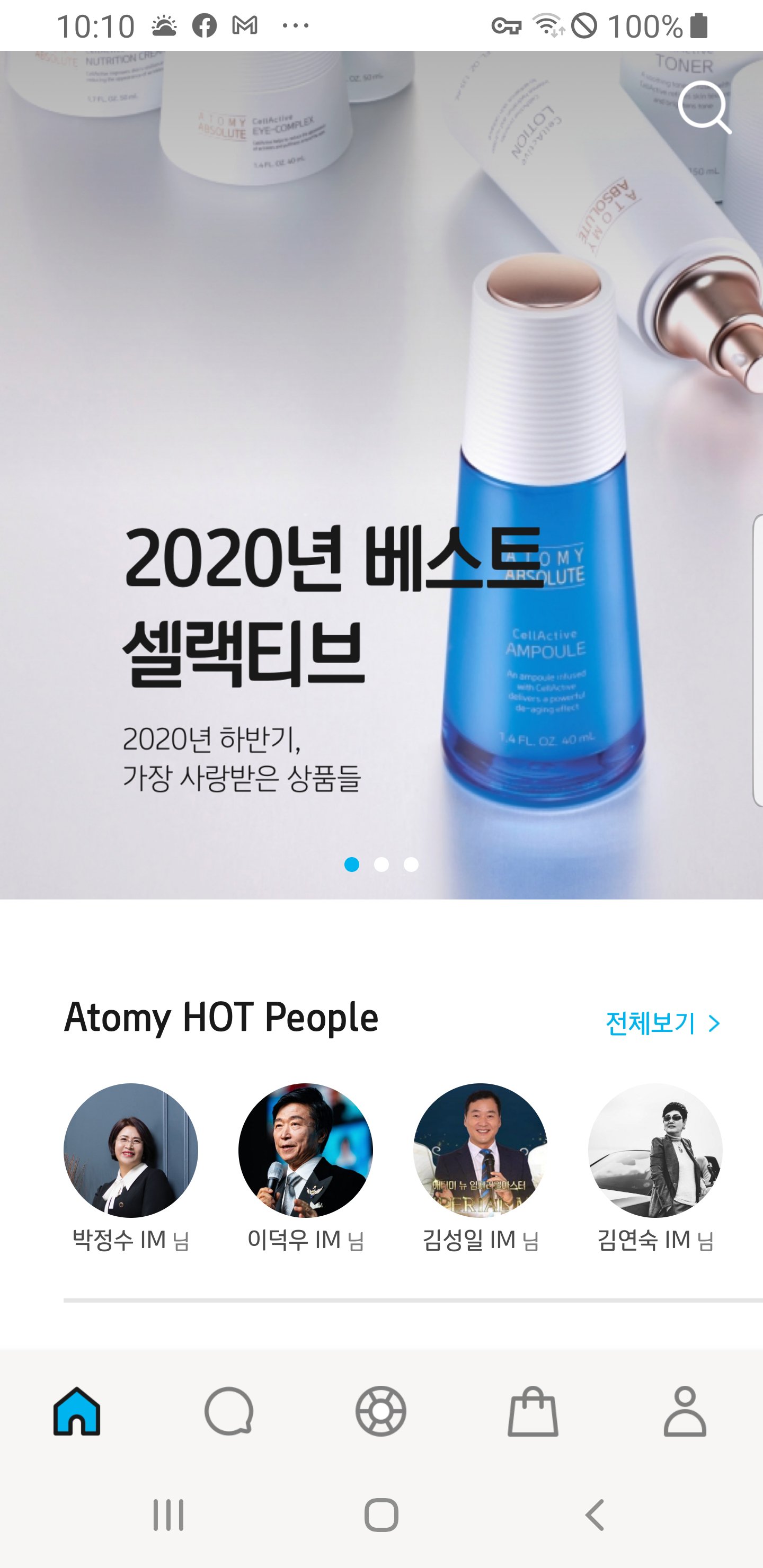Open the search magnifier icon

coord(704,107)
